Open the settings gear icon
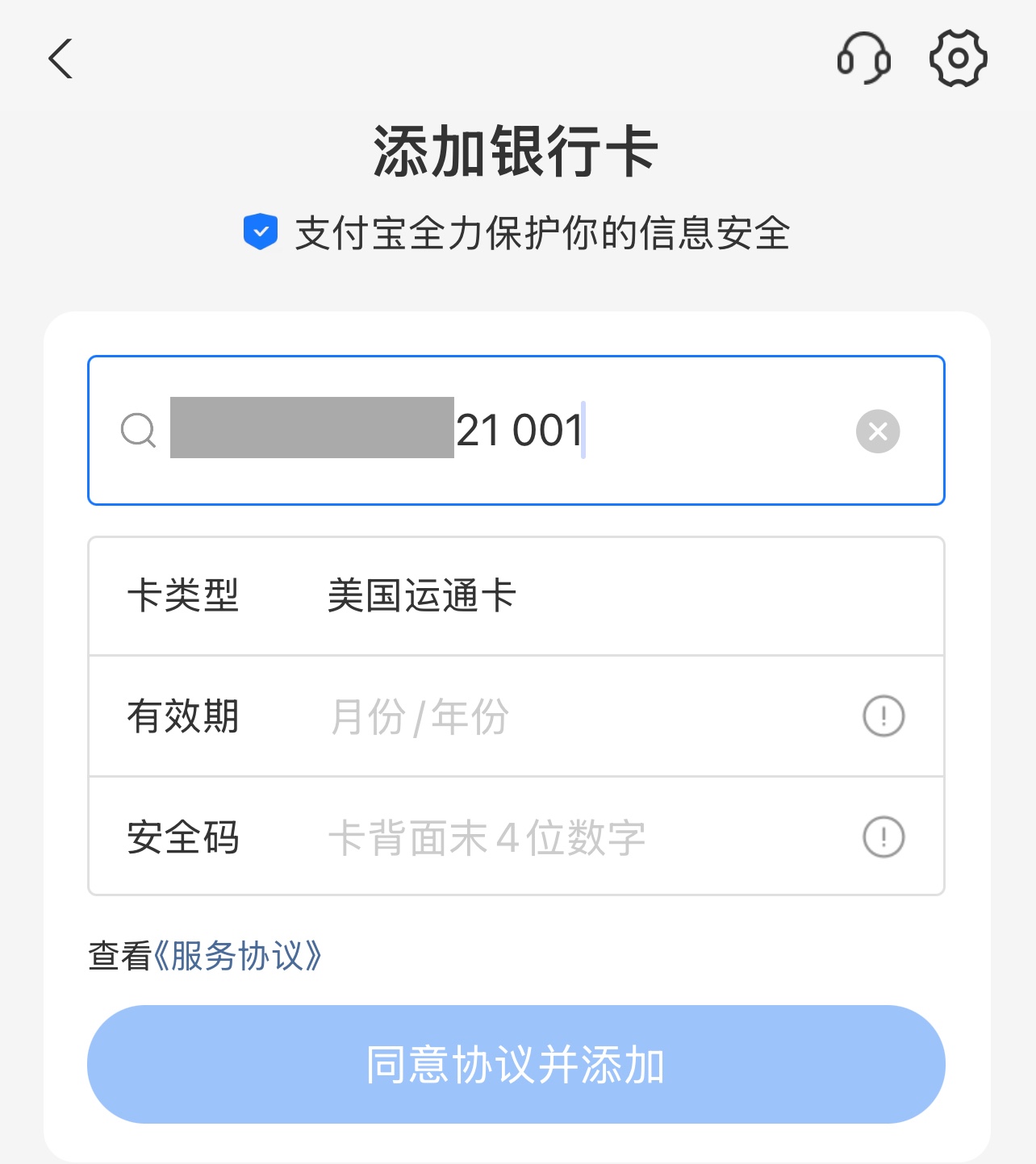The height and width of the screenshot is (1164, 1036). tap(959, 57)
